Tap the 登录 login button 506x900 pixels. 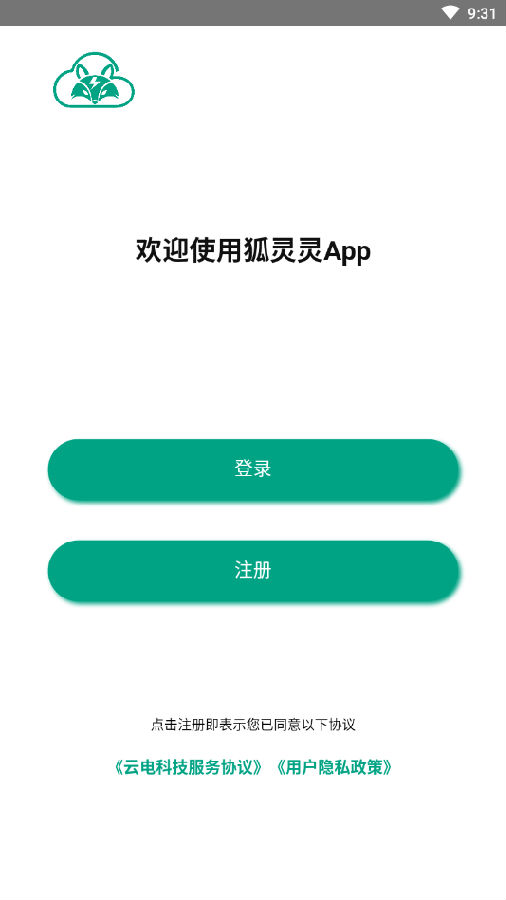point(253,470)
